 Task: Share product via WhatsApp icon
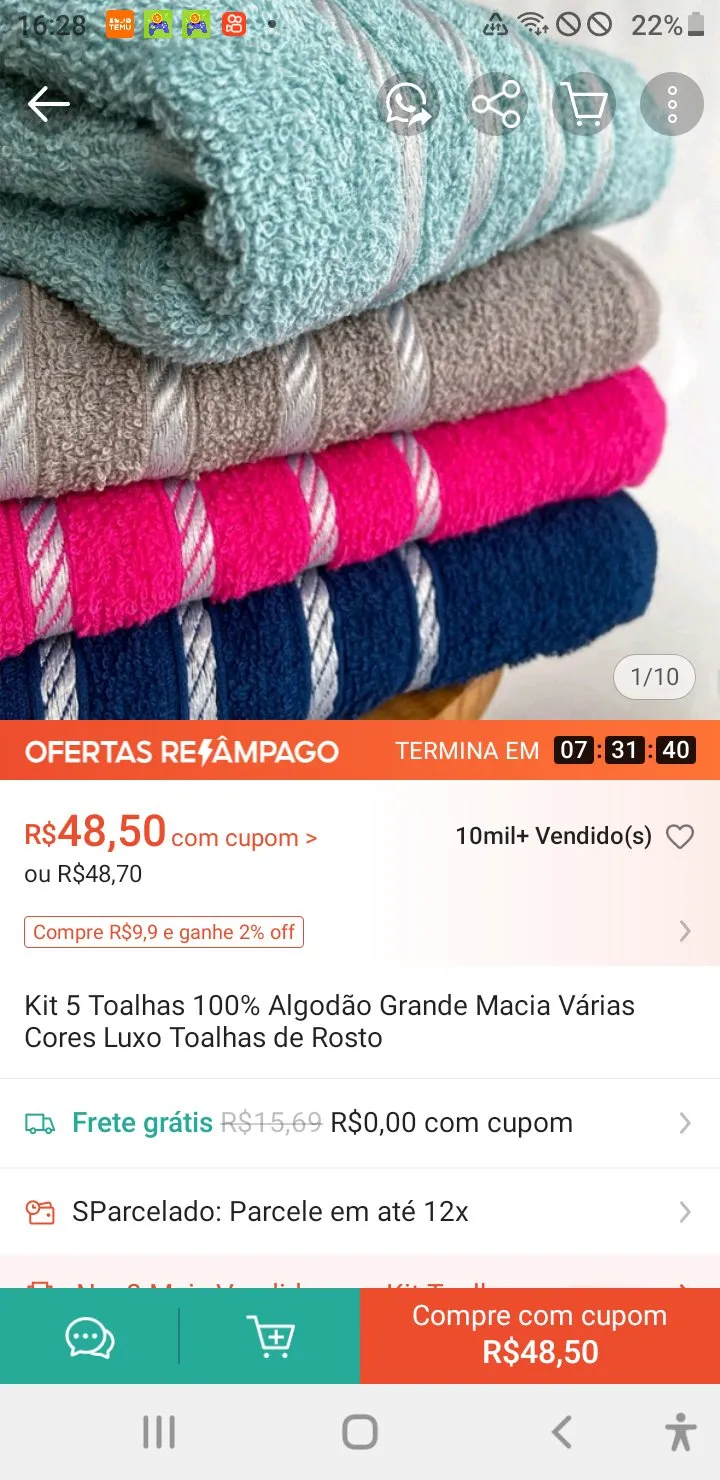point(409,104)
